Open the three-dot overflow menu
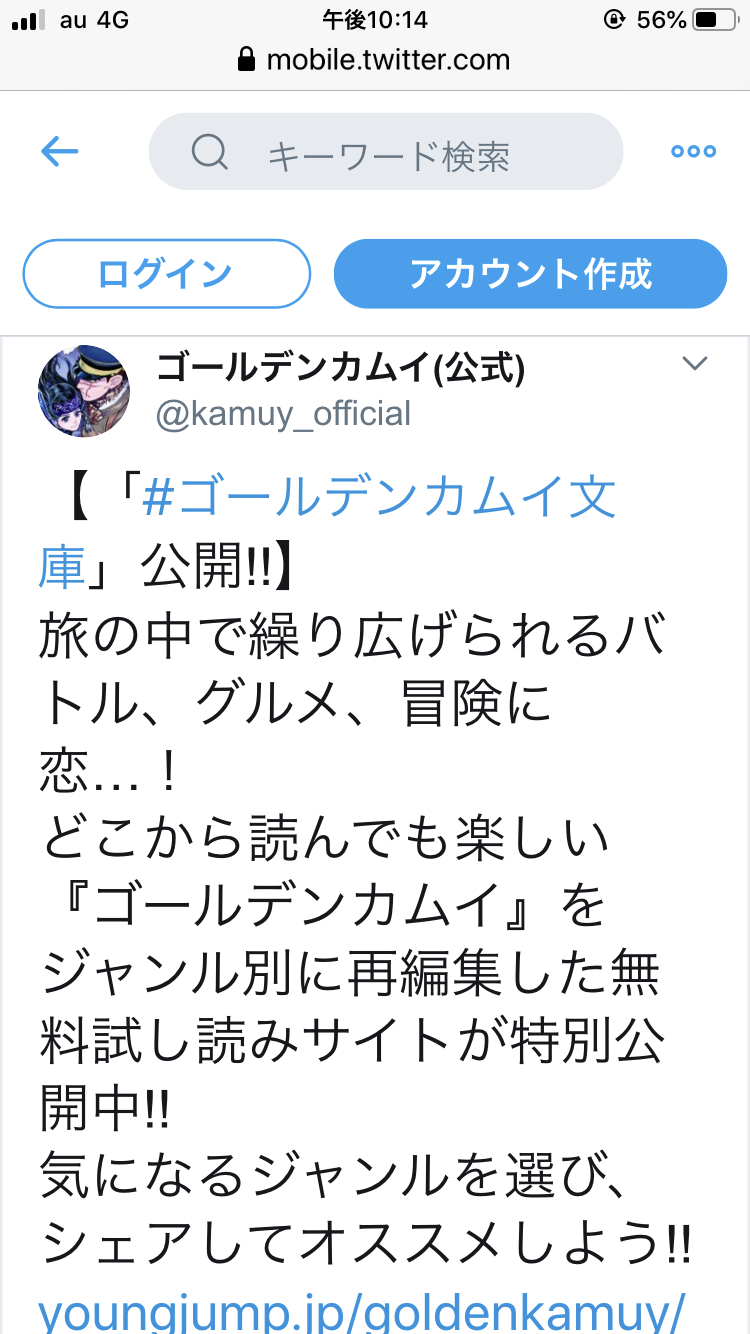Viewport: 750px width, 1334px height. click(x=693, y=152)
